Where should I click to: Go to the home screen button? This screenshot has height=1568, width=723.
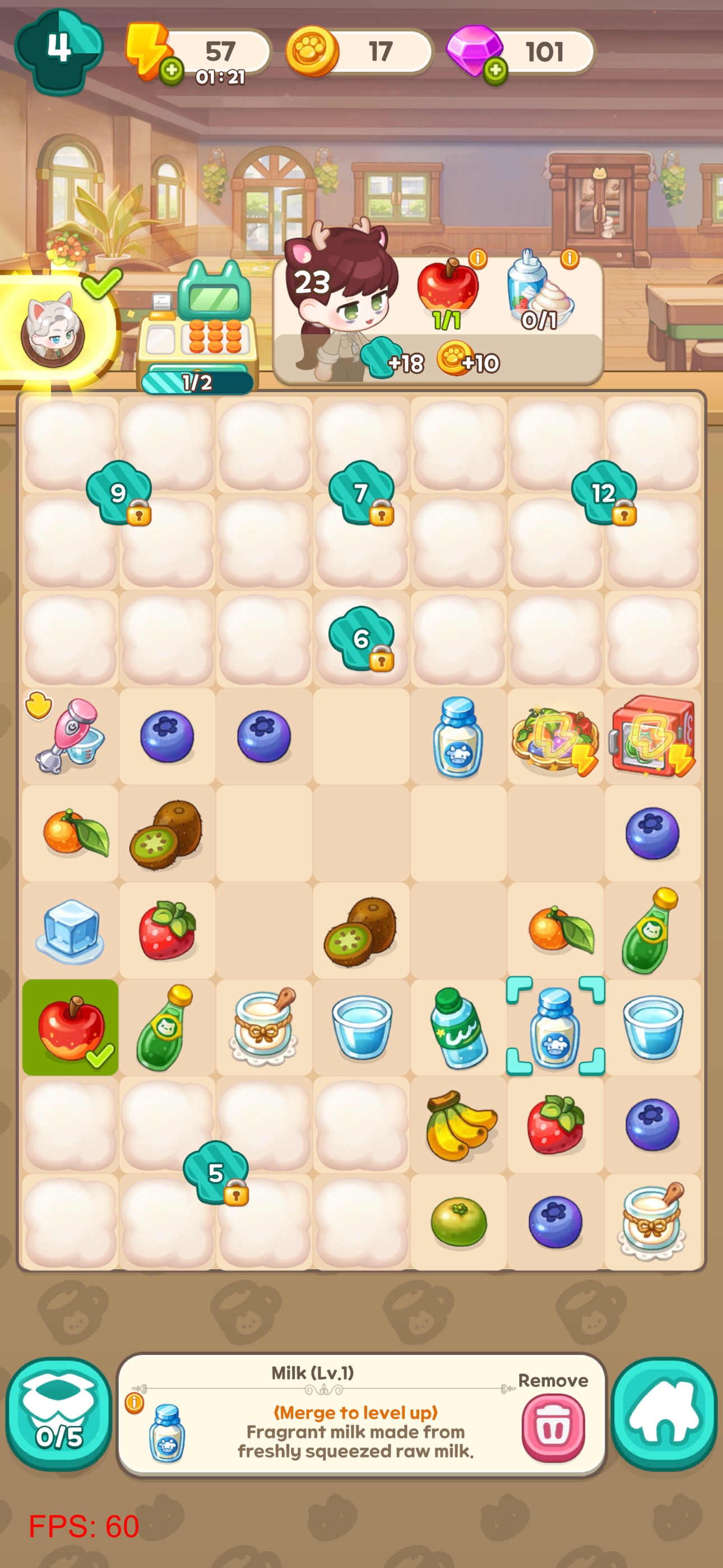click(x=664, y=1413)
